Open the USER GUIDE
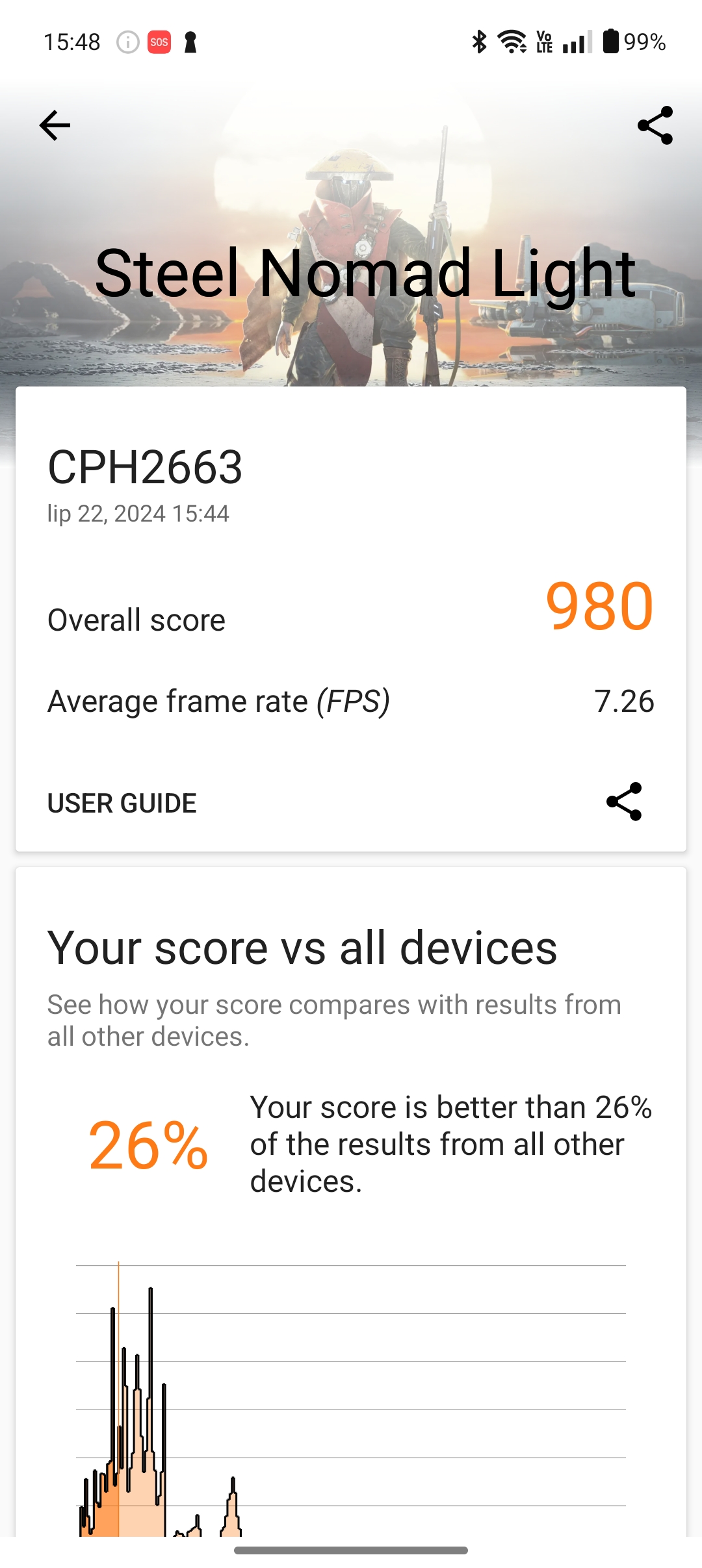 (122, 803)
